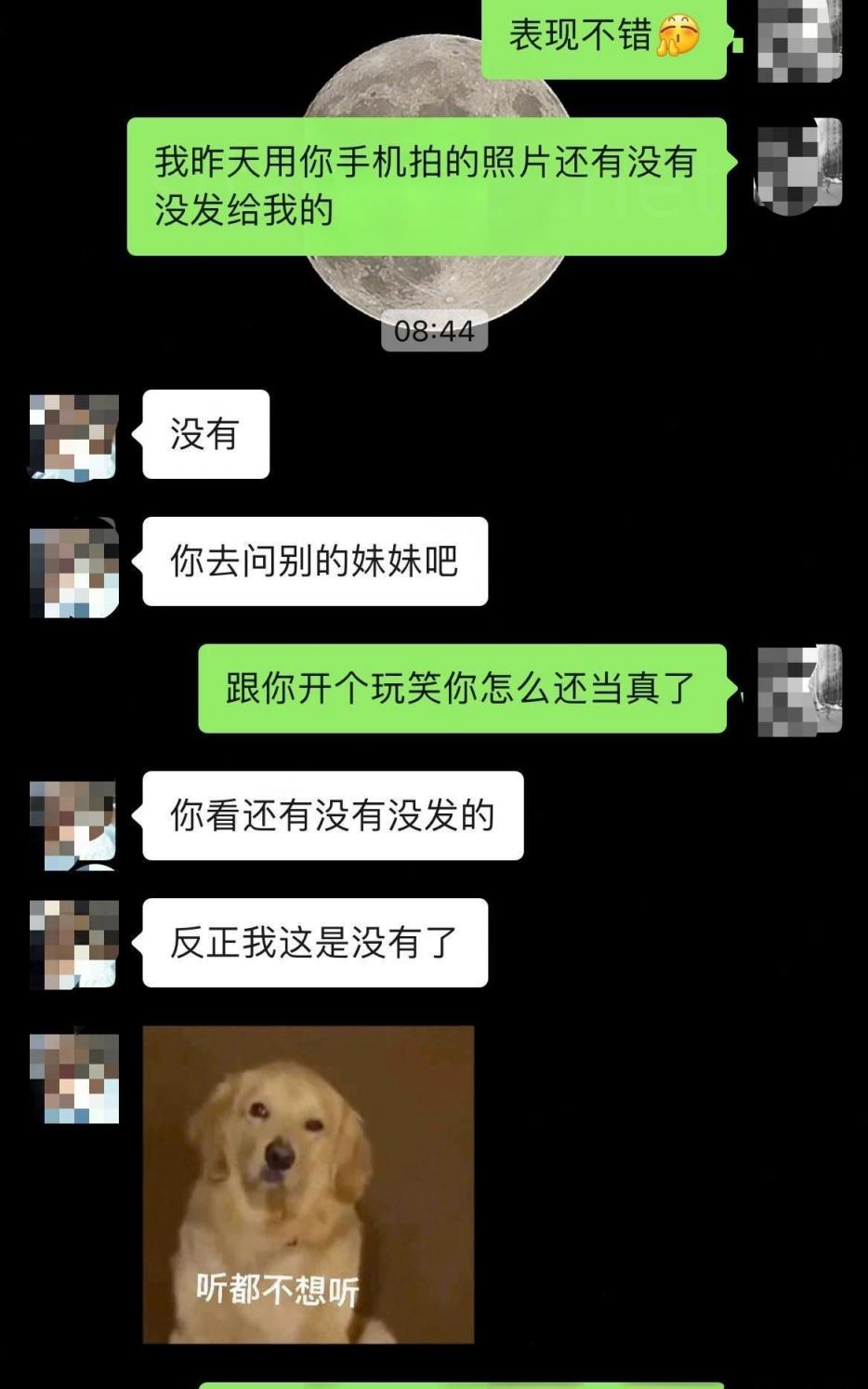Open my avatar beside 跟你开个玩笑你怎么还当真了
The image size is (868, 1389).
[798, 691]
